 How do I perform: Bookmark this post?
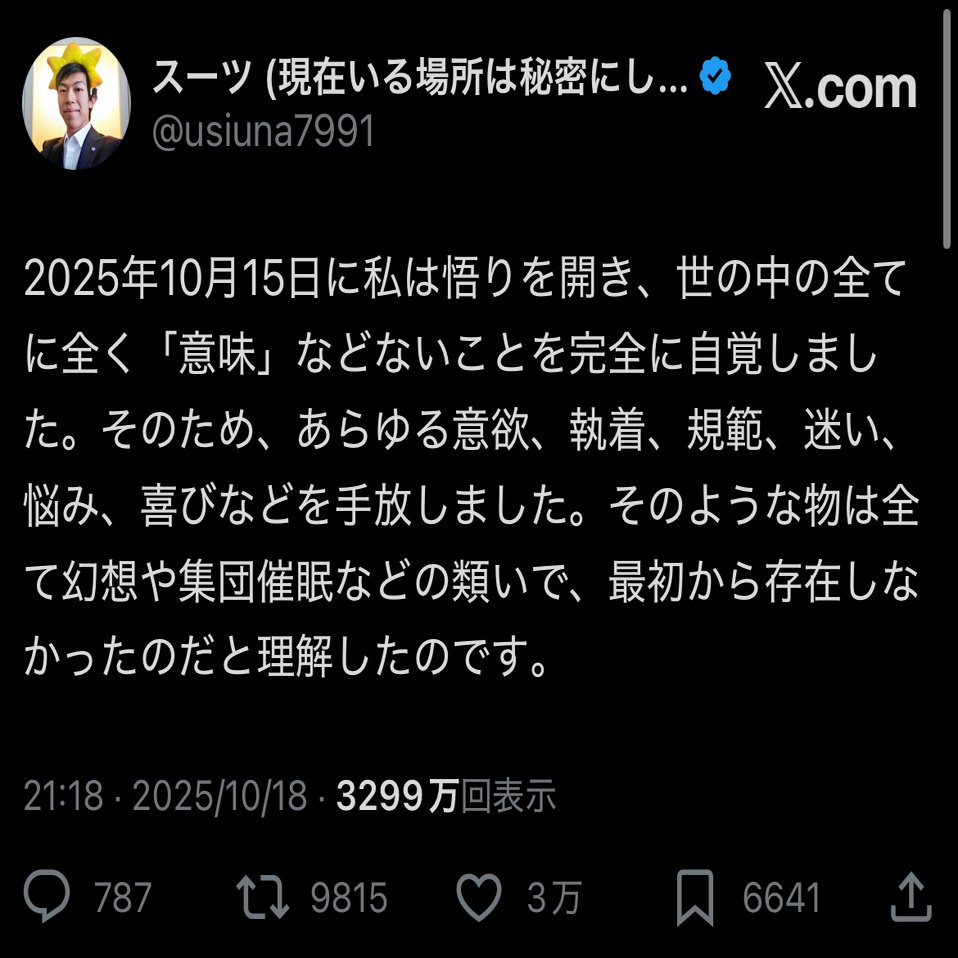[694, 897]
